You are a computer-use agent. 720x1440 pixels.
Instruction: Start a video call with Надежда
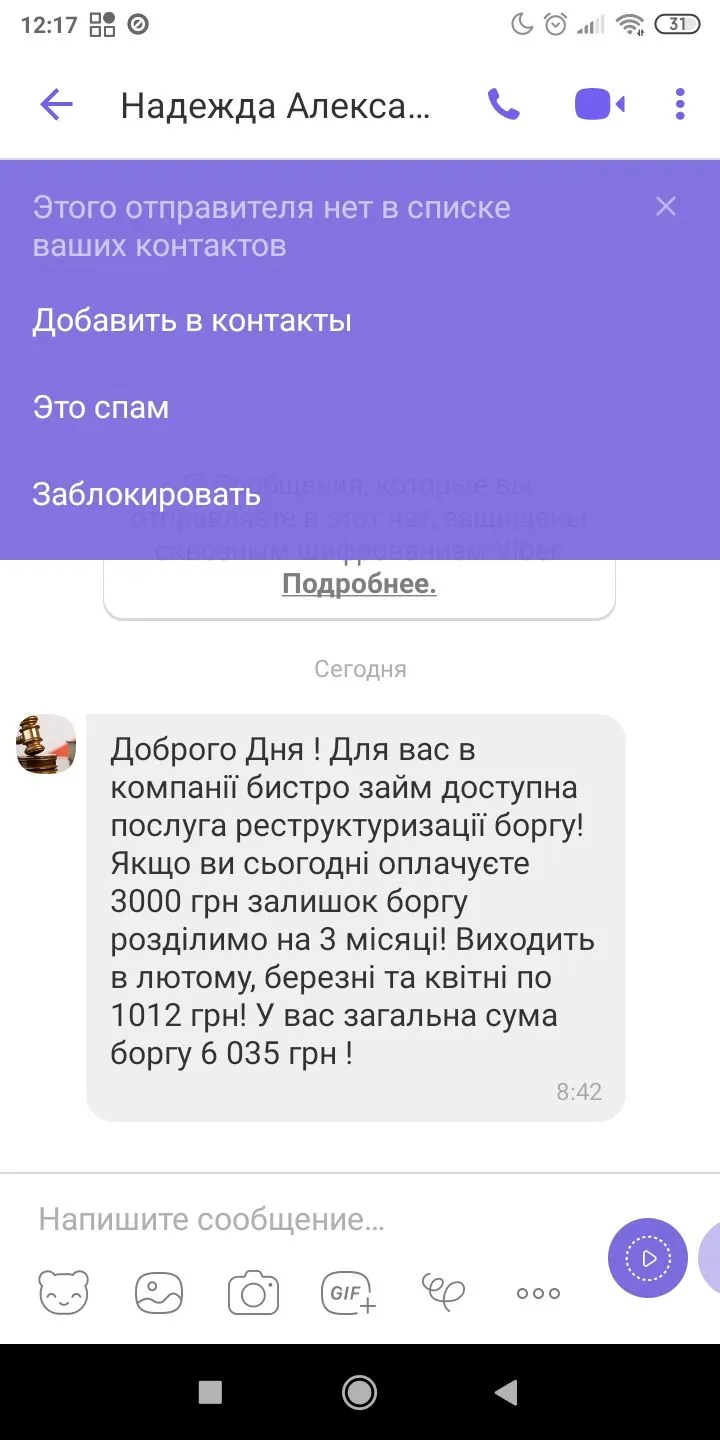tap(600, 105)
